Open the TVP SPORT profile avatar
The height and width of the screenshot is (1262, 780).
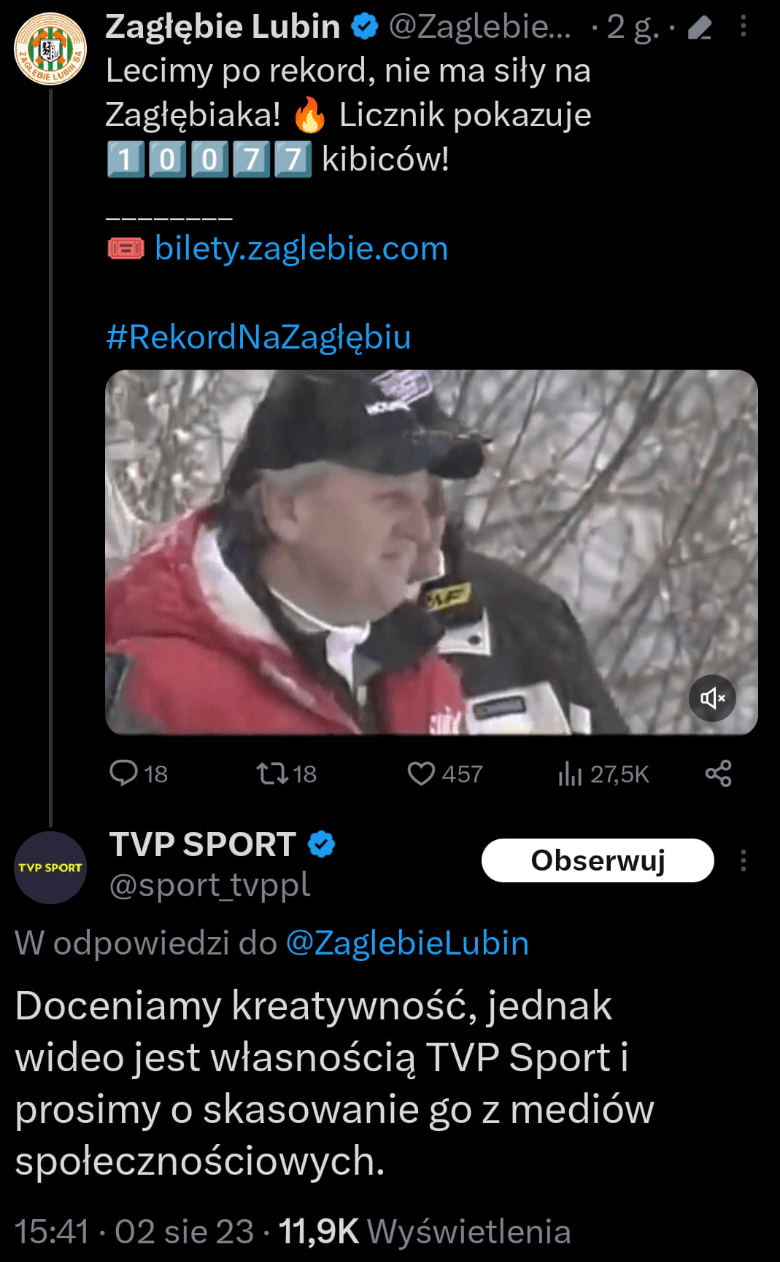tap(50, 867)
